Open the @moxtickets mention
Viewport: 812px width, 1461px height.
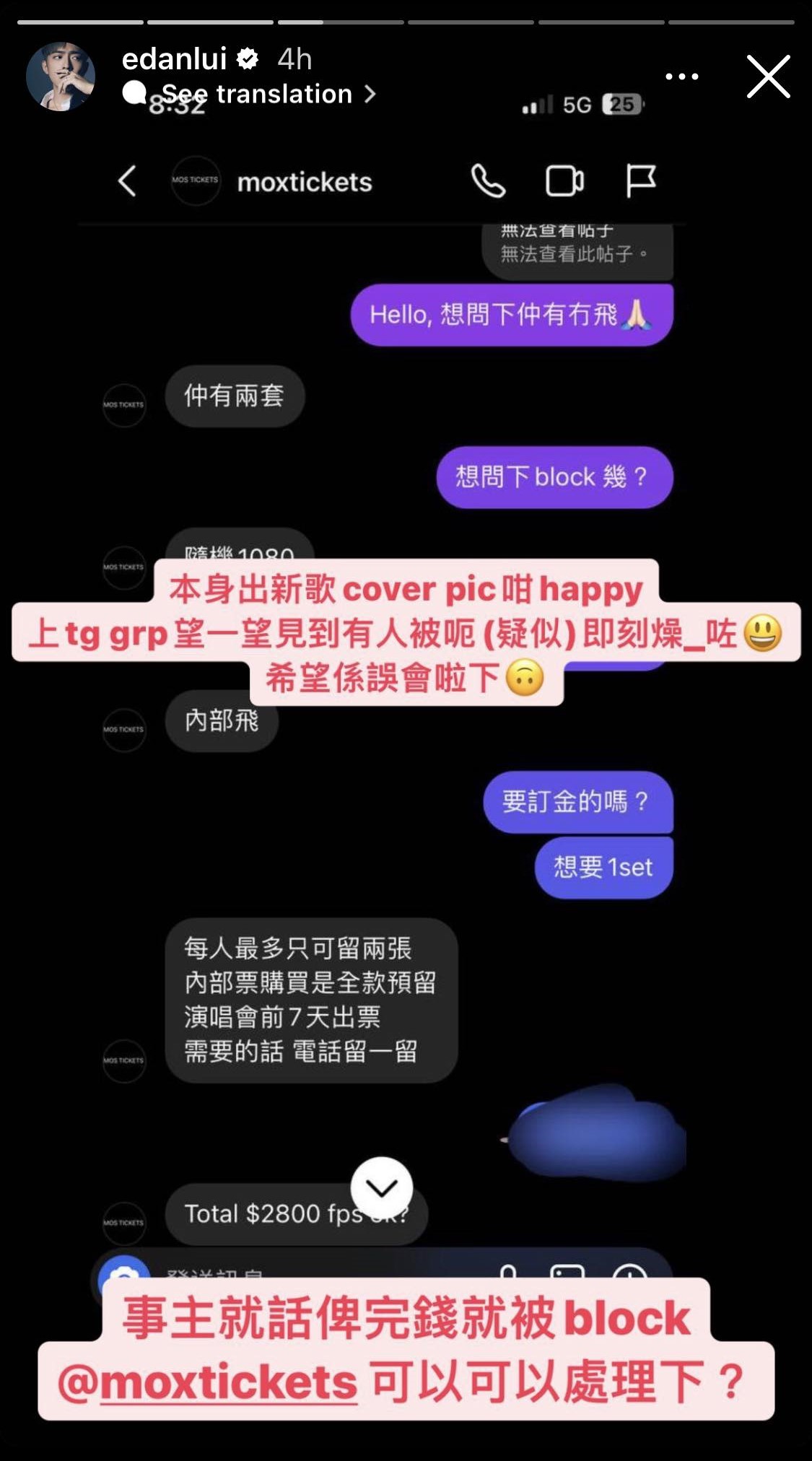208,1382
